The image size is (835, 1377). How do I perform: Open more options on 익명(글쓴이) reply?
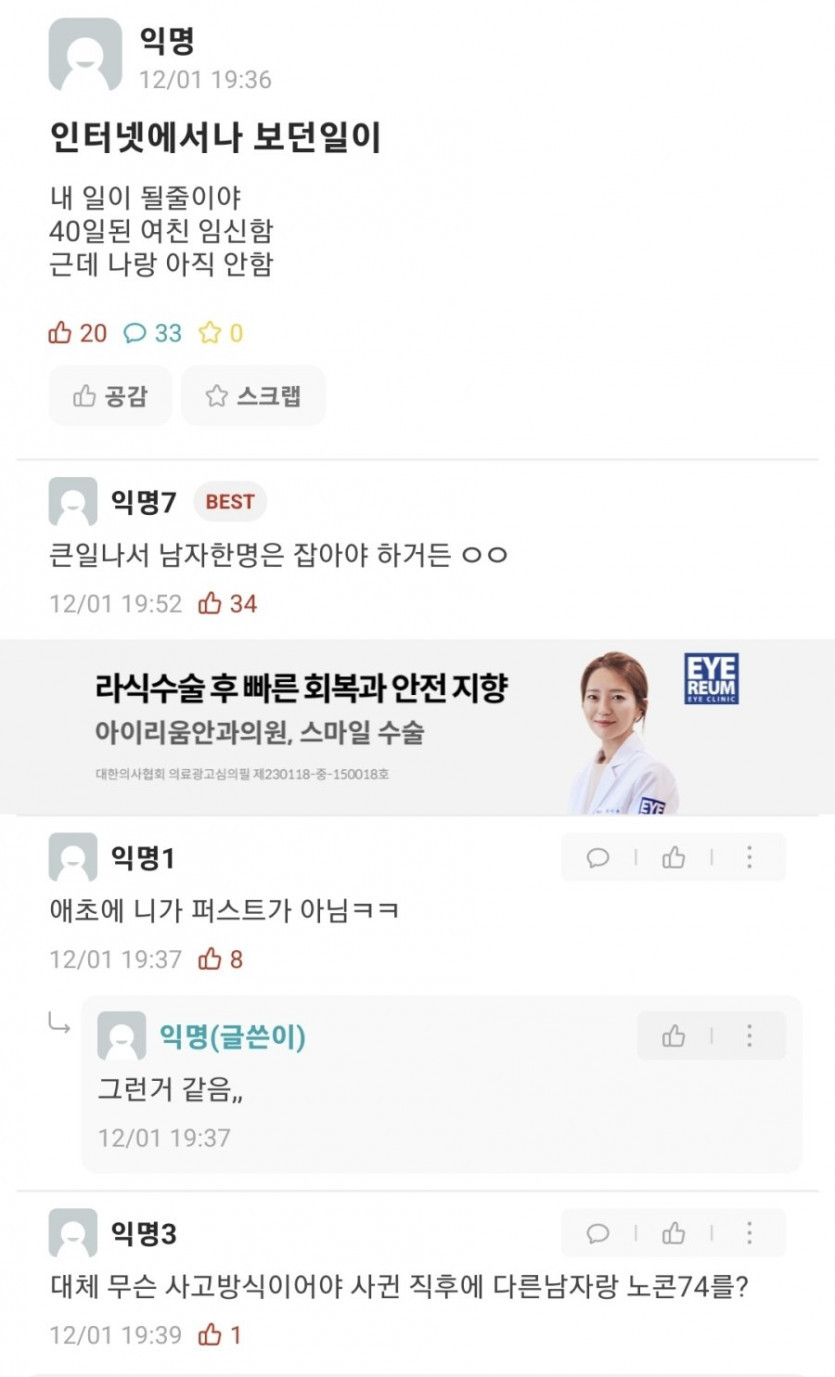tap(749, 1036)
